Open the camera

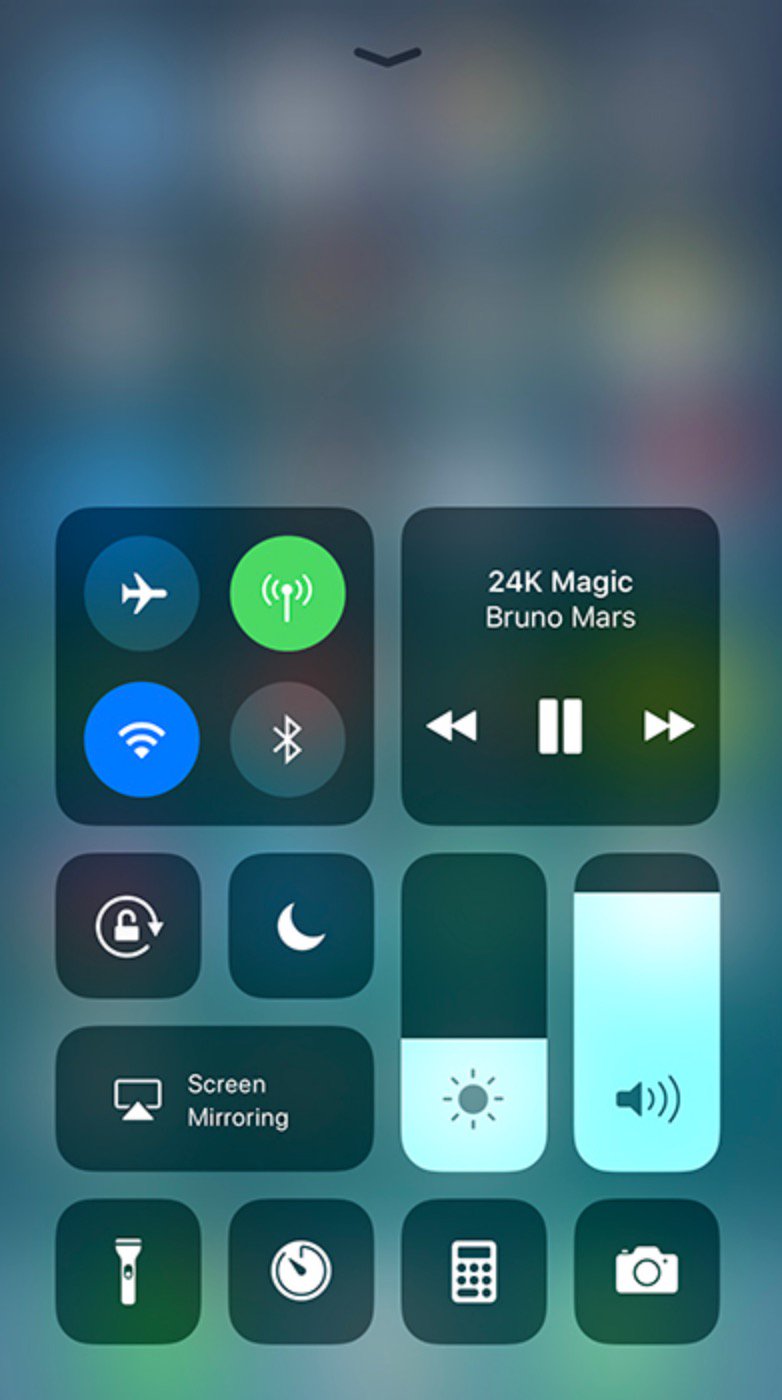pyautogui.click(x=647, y=1271)
